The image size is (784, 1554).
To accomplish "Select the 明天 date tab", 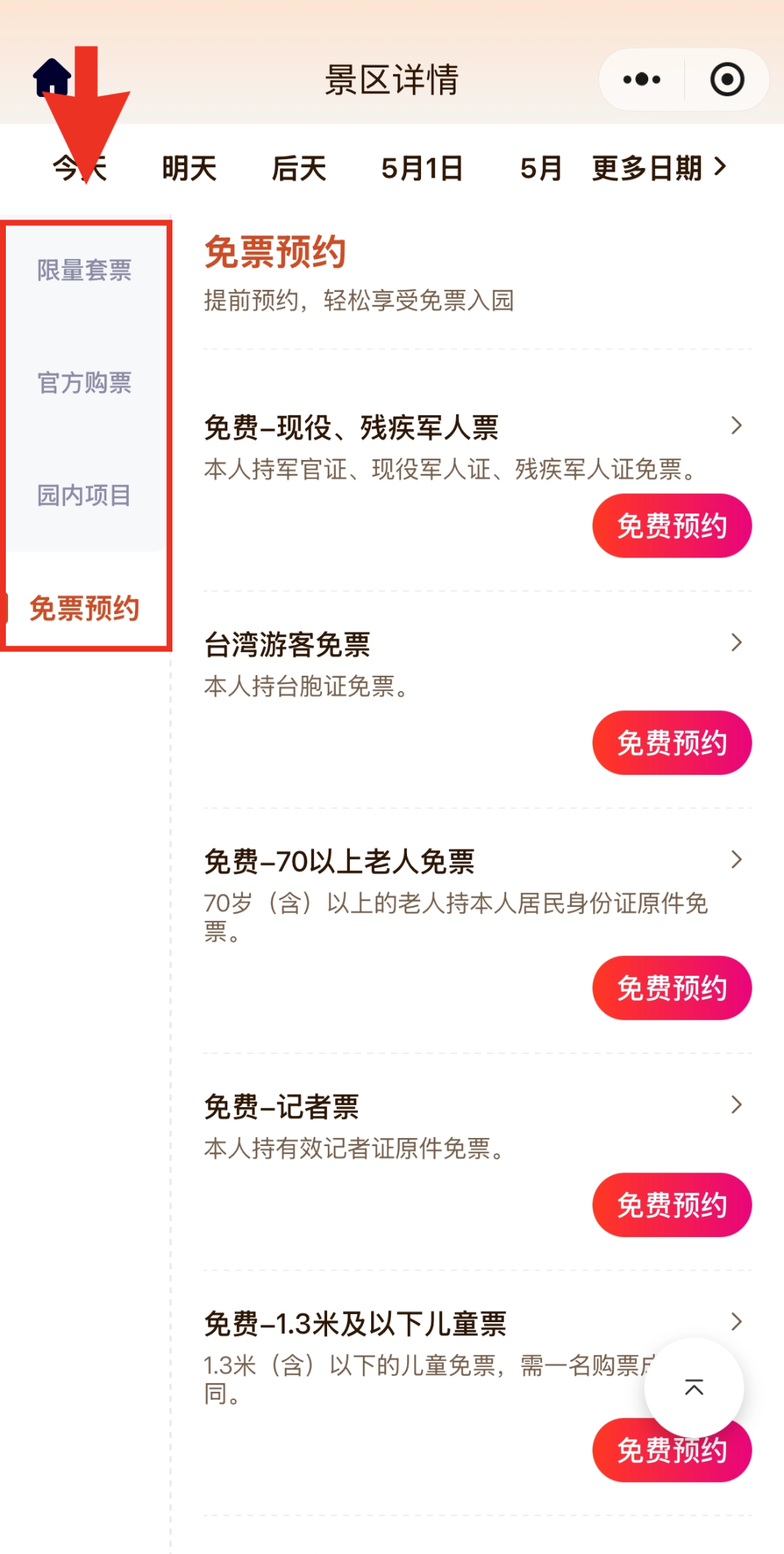I will coord(189,168).
